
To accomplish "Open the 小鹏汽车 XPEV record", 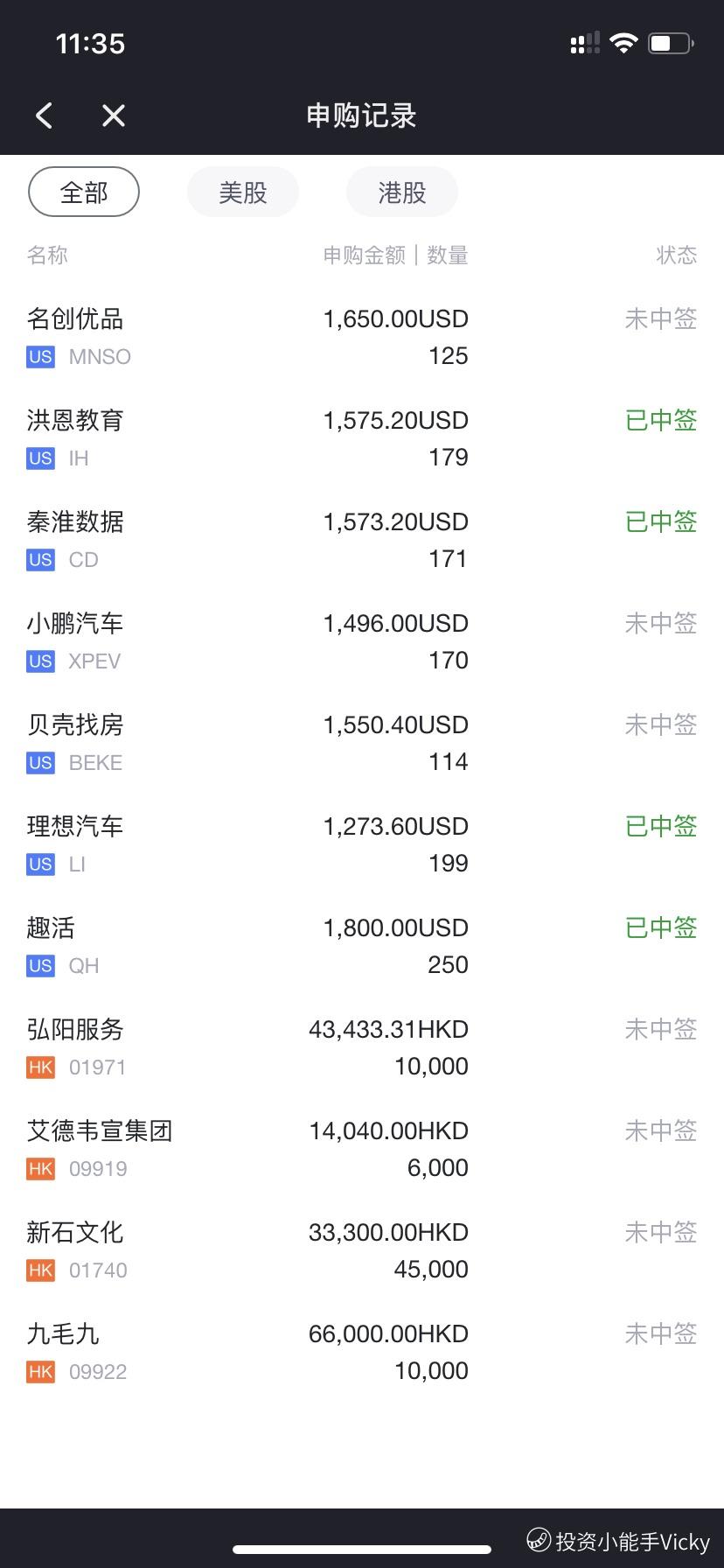I will point(362,641).
